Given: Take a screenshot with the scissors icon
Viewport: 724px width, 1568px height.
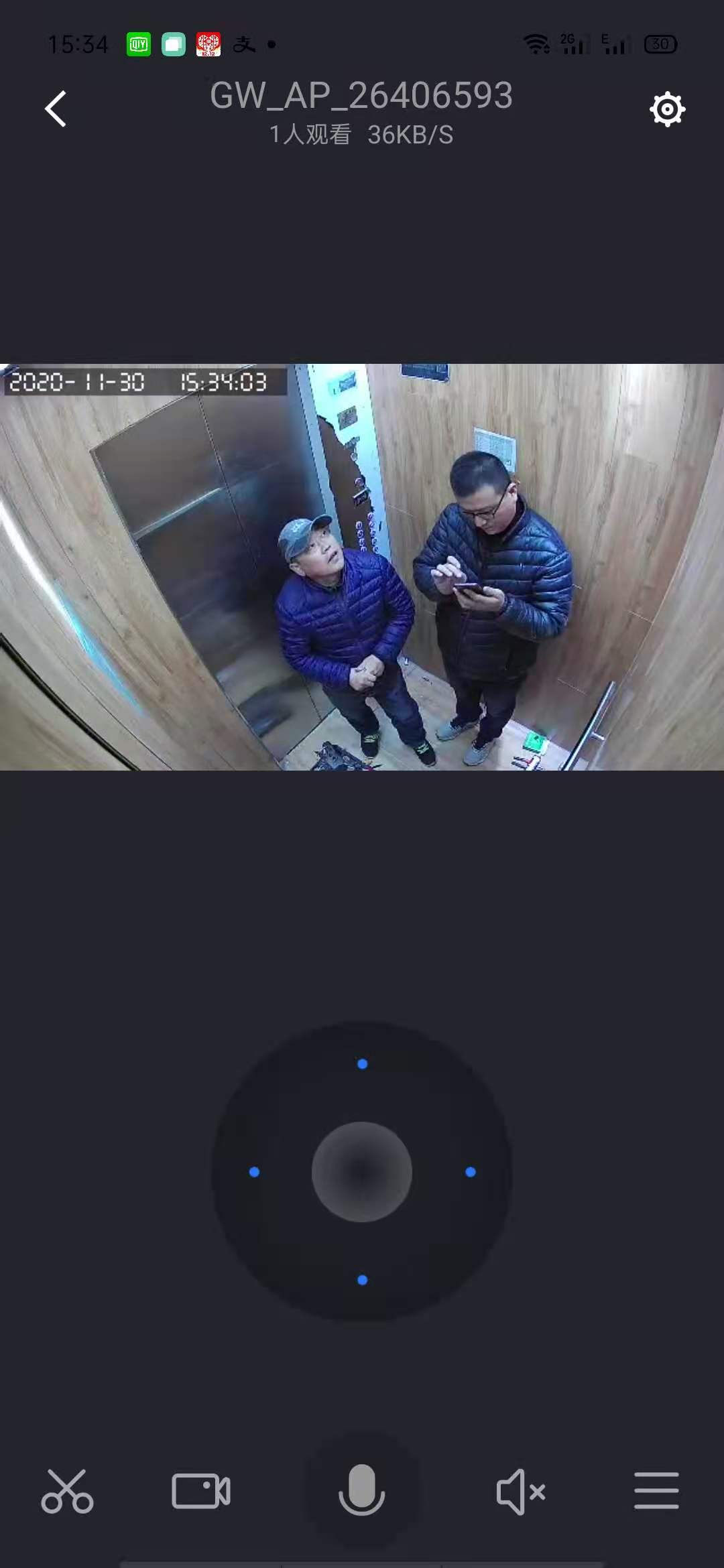Looking at the screenshot, I should pyautogui.click(x=67, y=1492).
